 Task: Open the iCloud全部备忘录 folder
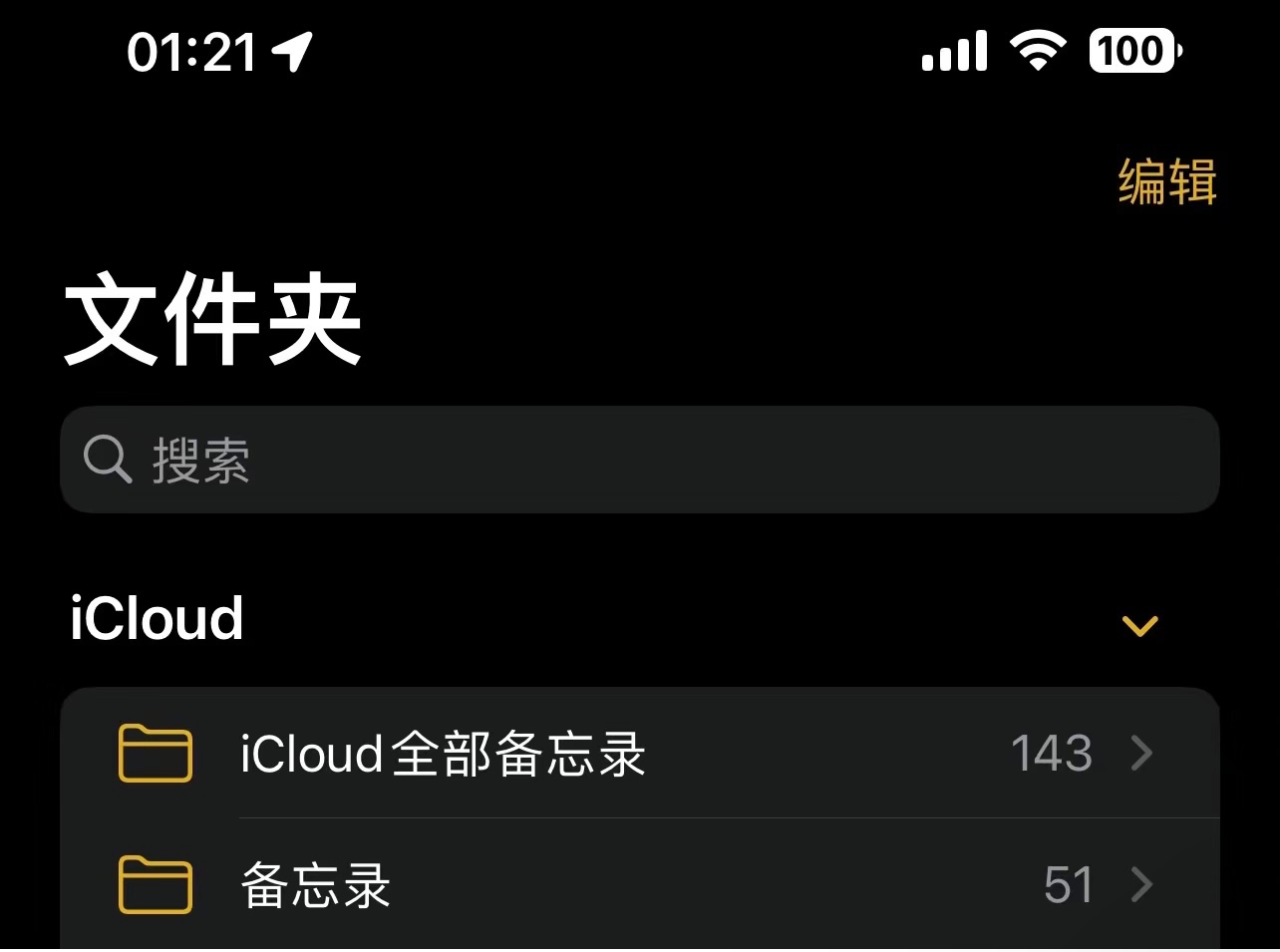click(638, 753)
